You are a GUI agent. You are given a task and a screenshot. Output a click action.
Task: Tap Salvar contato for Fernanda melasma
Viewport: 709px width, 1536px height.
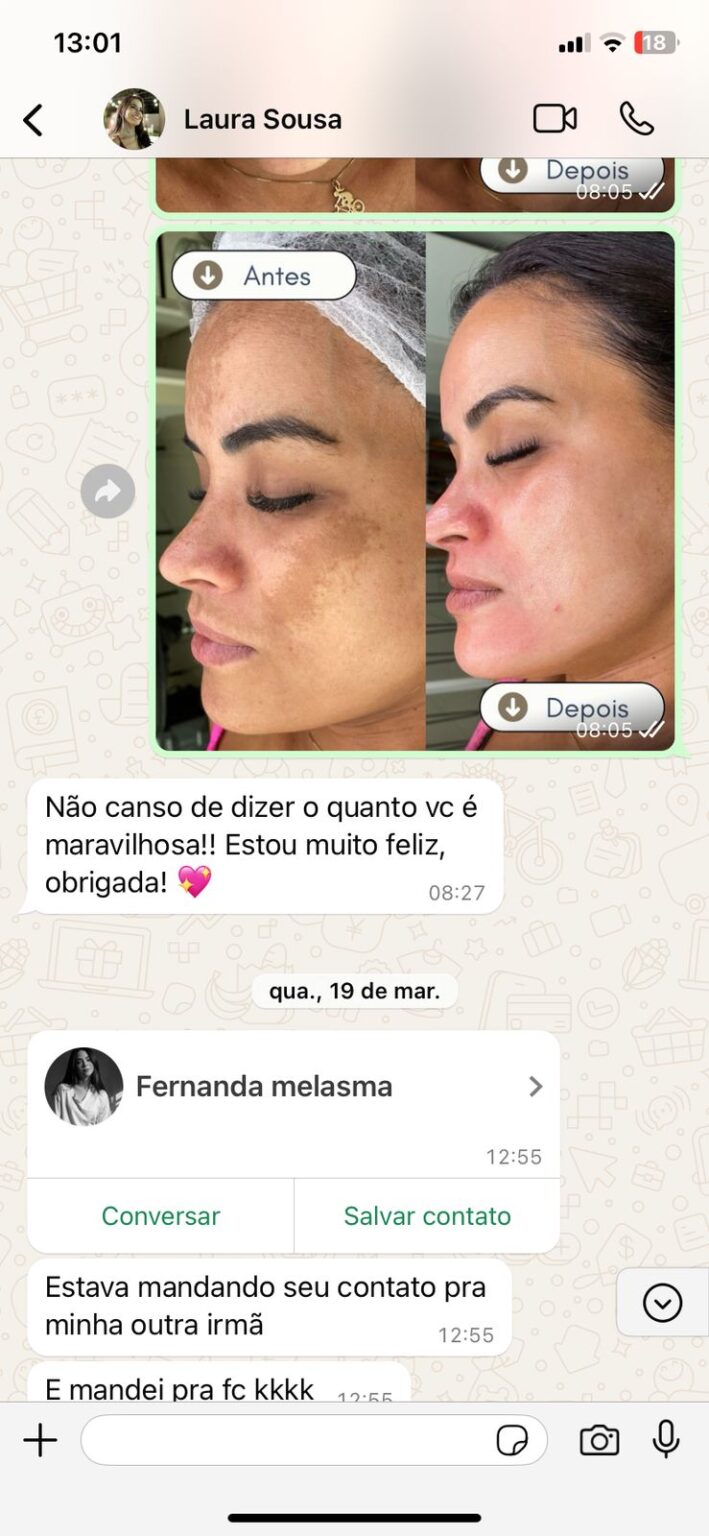click(x=427, y=1216)
